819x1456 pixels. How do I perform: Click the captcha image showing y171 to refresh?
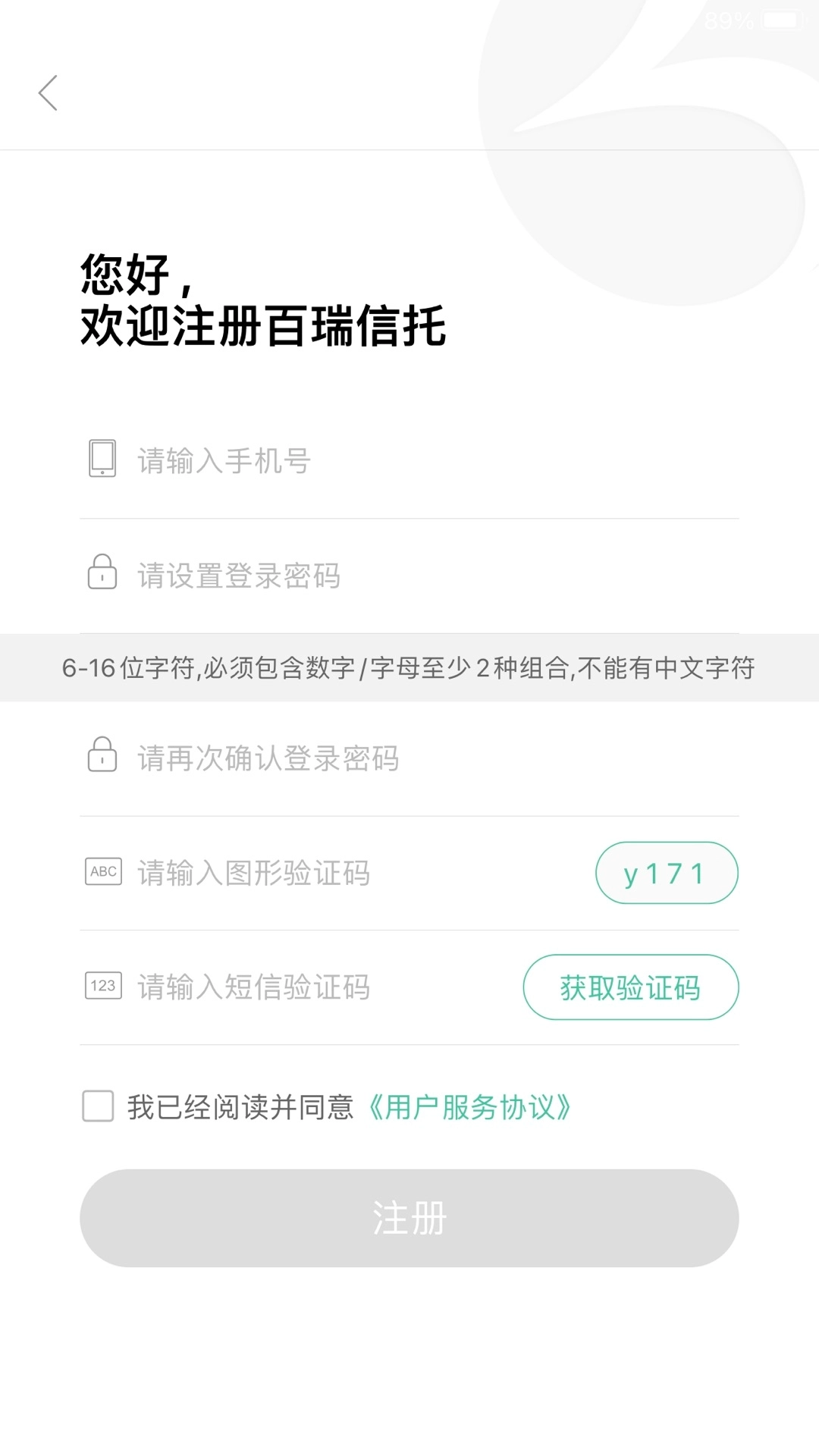pyautogui.click(x=666, y=873)
